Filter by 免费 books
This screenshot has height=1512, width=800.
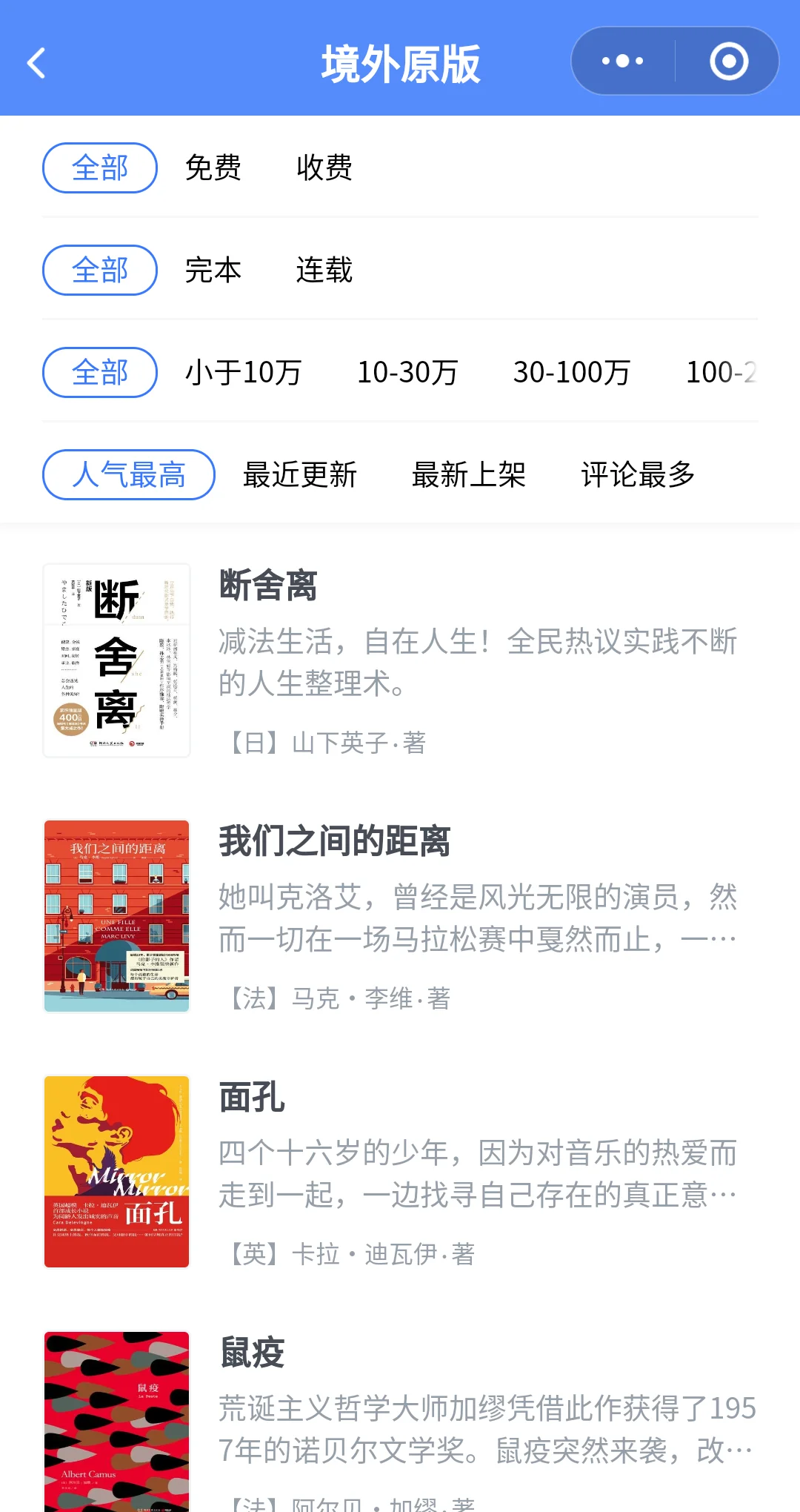213,168
